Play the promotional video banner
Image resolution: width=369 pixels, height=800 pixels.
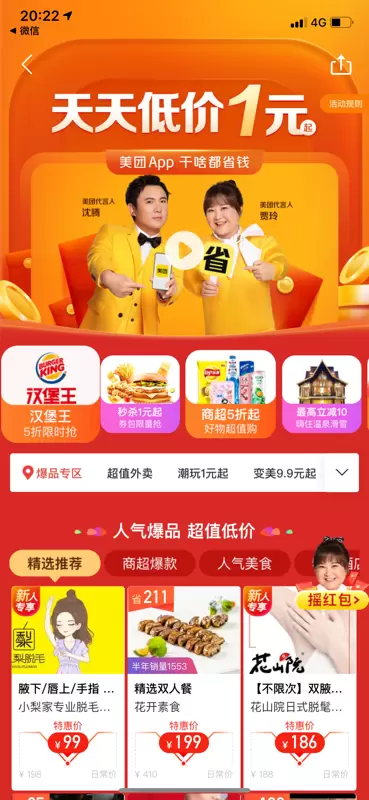[x=185, y=251]
